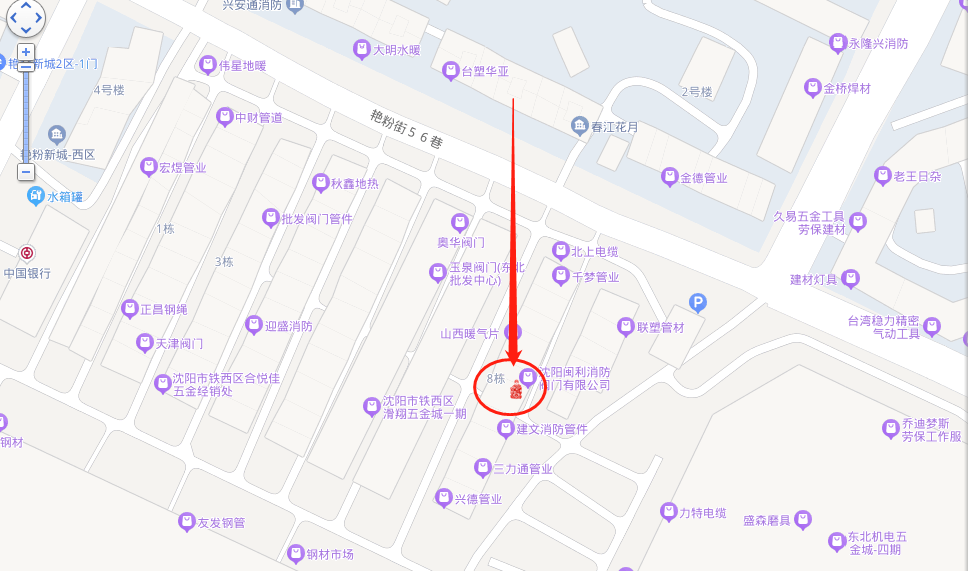This screenshot has width=968, height=571.
Task: Tap the 永隆兴消防 shop marker
Action: 838,43
